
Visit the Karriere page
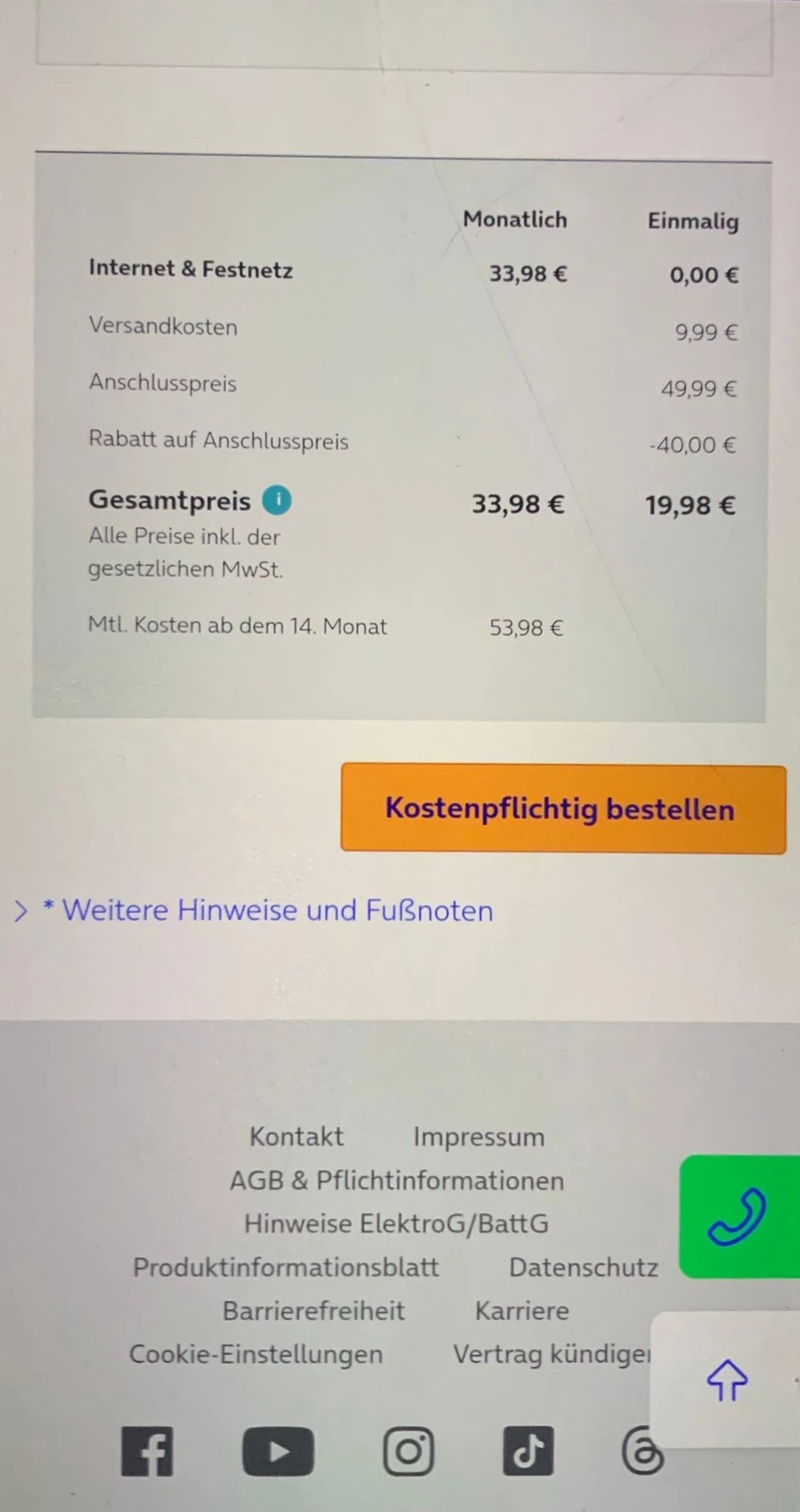522,1312
